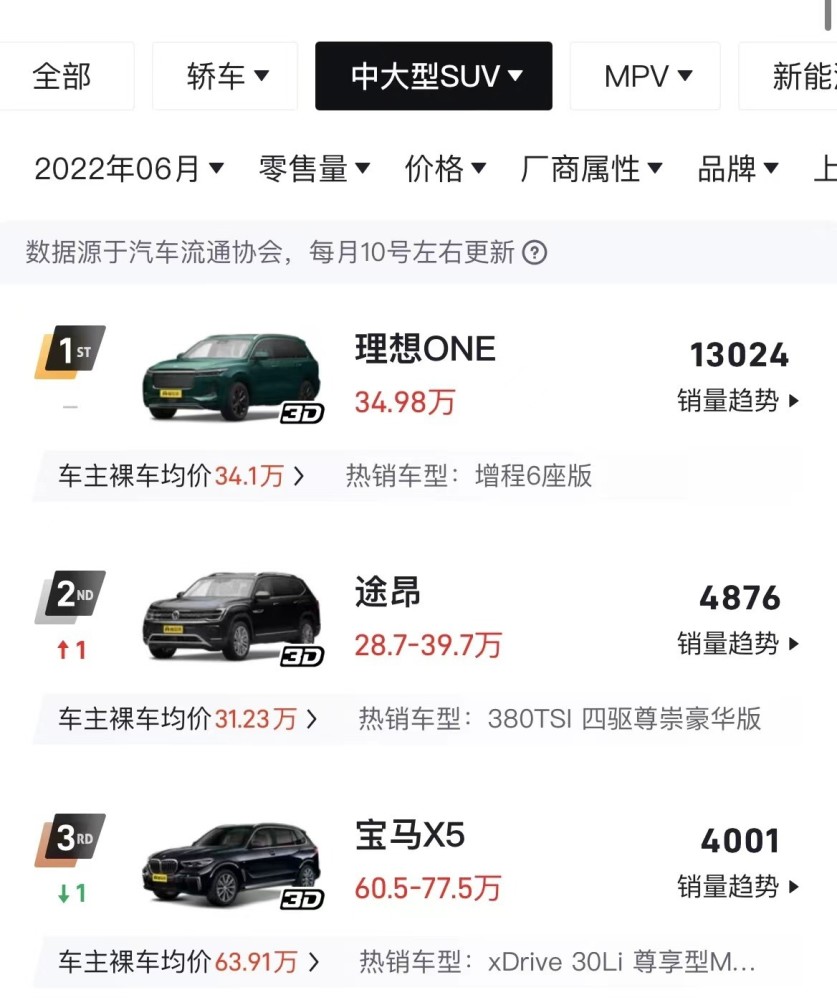The image size is (837, 1000).
Task: Open 车主裸车均价 31.23万 details
Action: [x=187, y=718]
